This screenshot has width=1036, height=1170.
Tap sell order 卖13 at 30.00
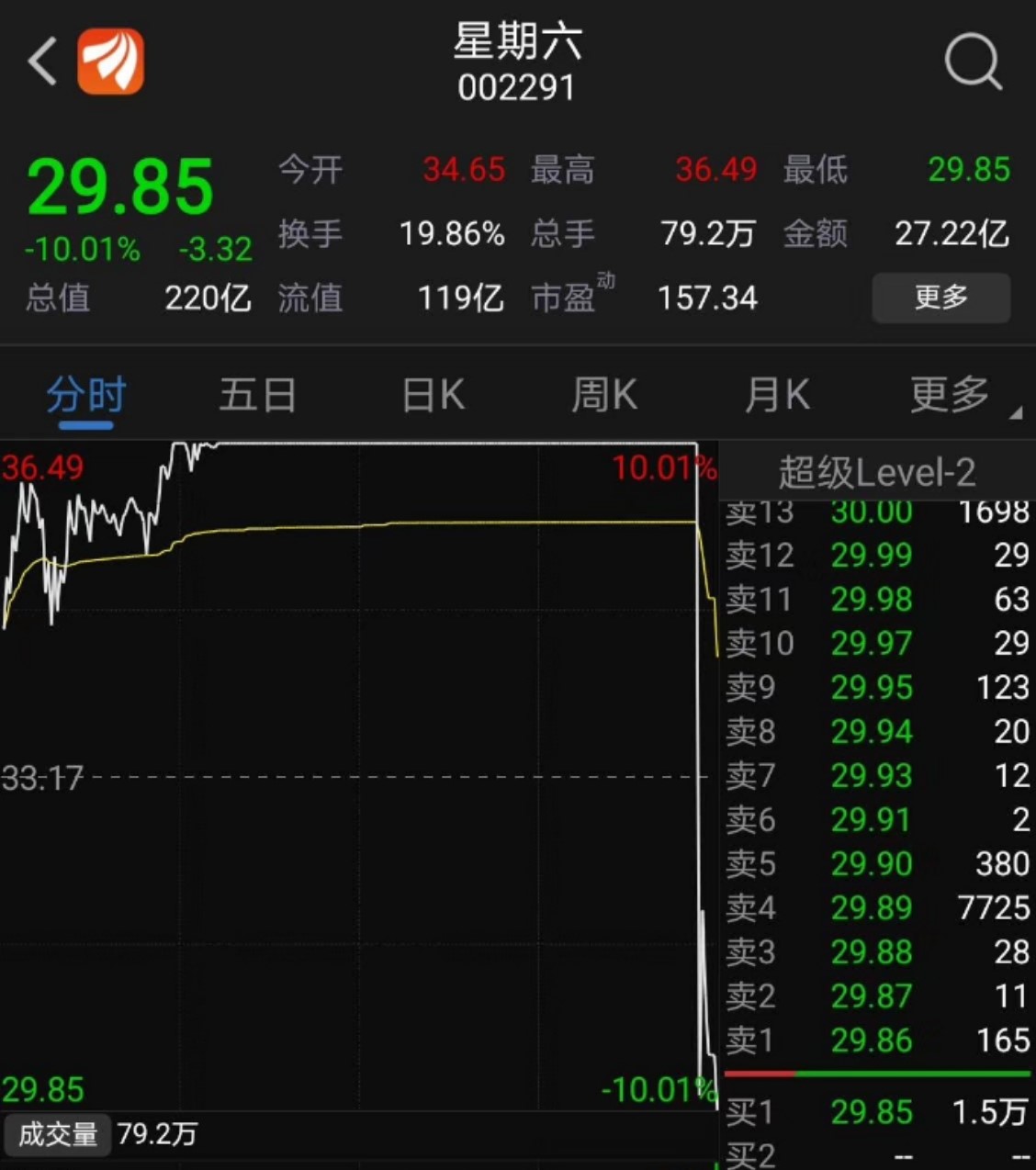click(873, 512)
